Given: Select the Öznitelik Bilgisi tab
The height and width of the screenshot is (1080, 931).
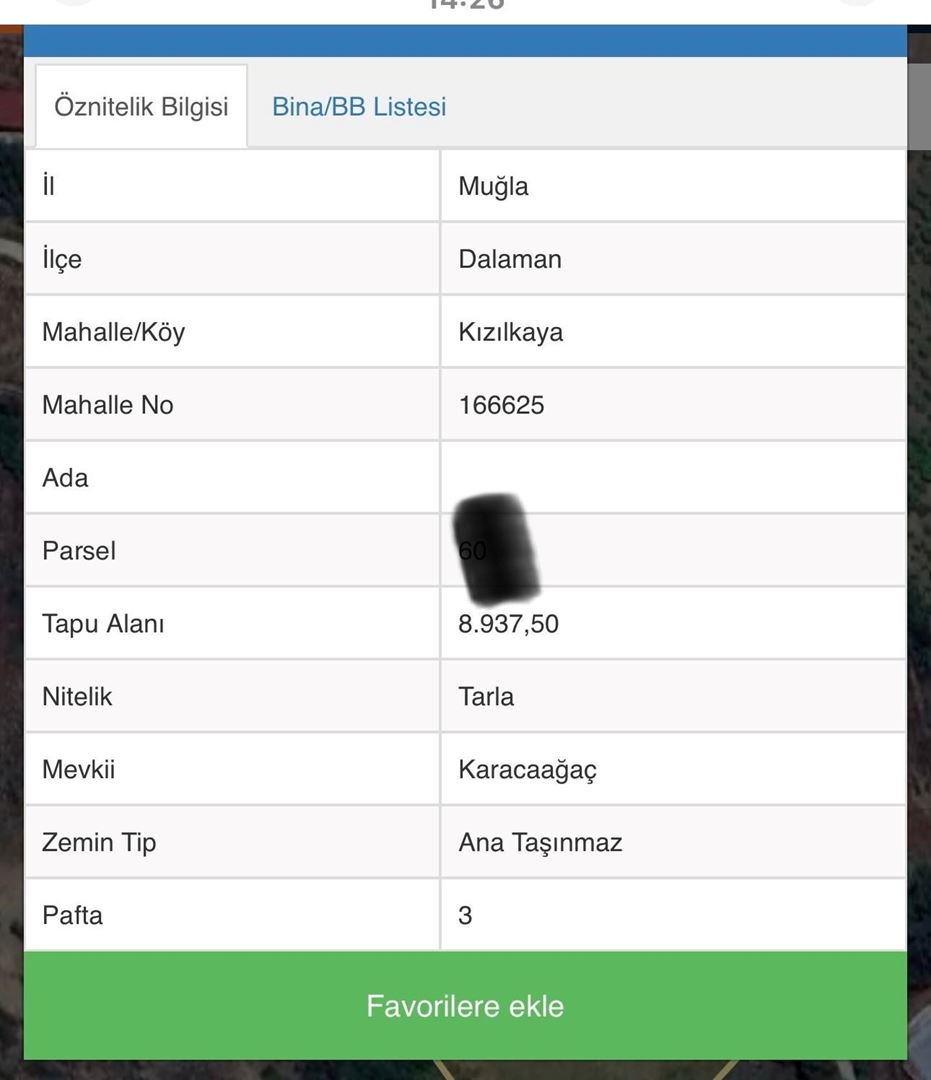Looking at the screenshot, I should [141, 107].
